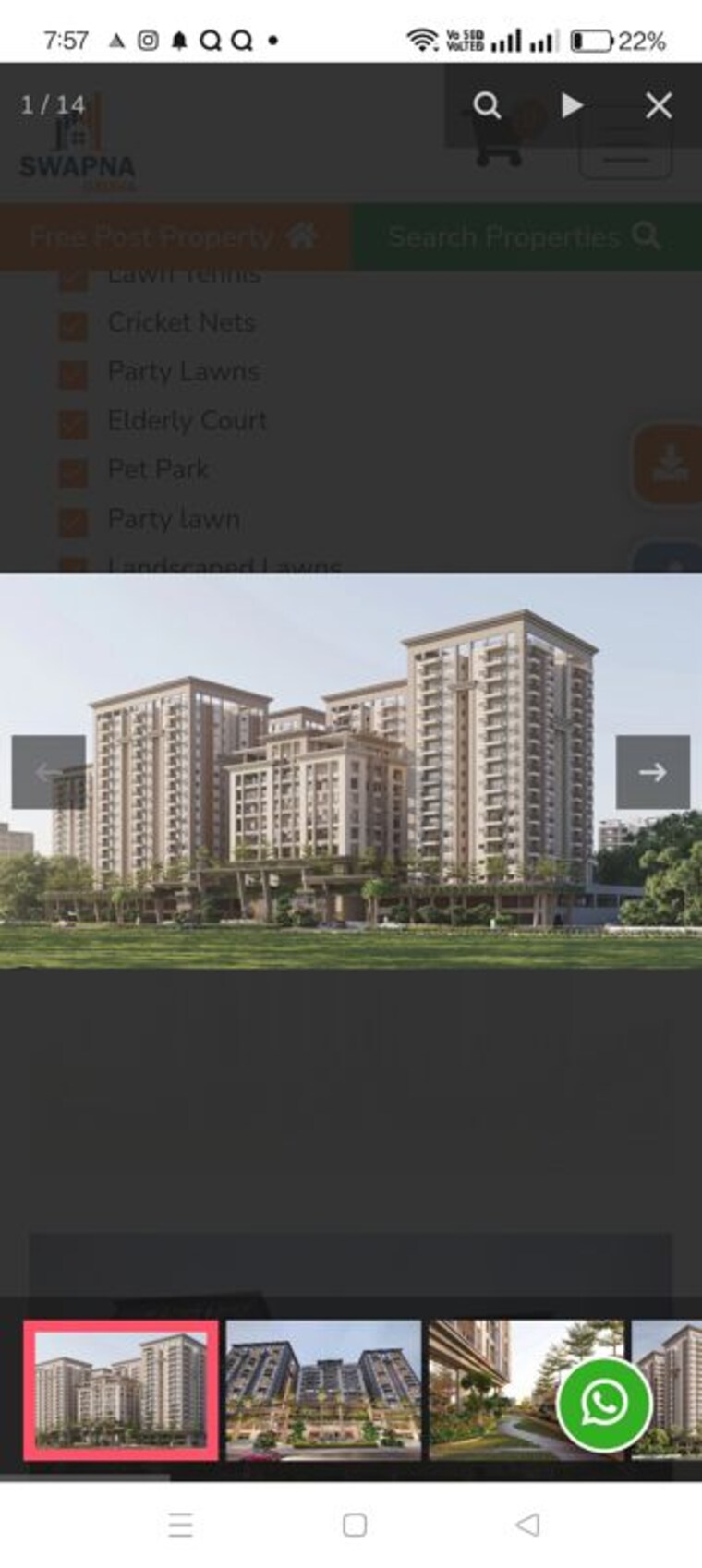This screenshot has width=702, height=1568.
Task: Start the gallery slideshow
Action: 572,105
